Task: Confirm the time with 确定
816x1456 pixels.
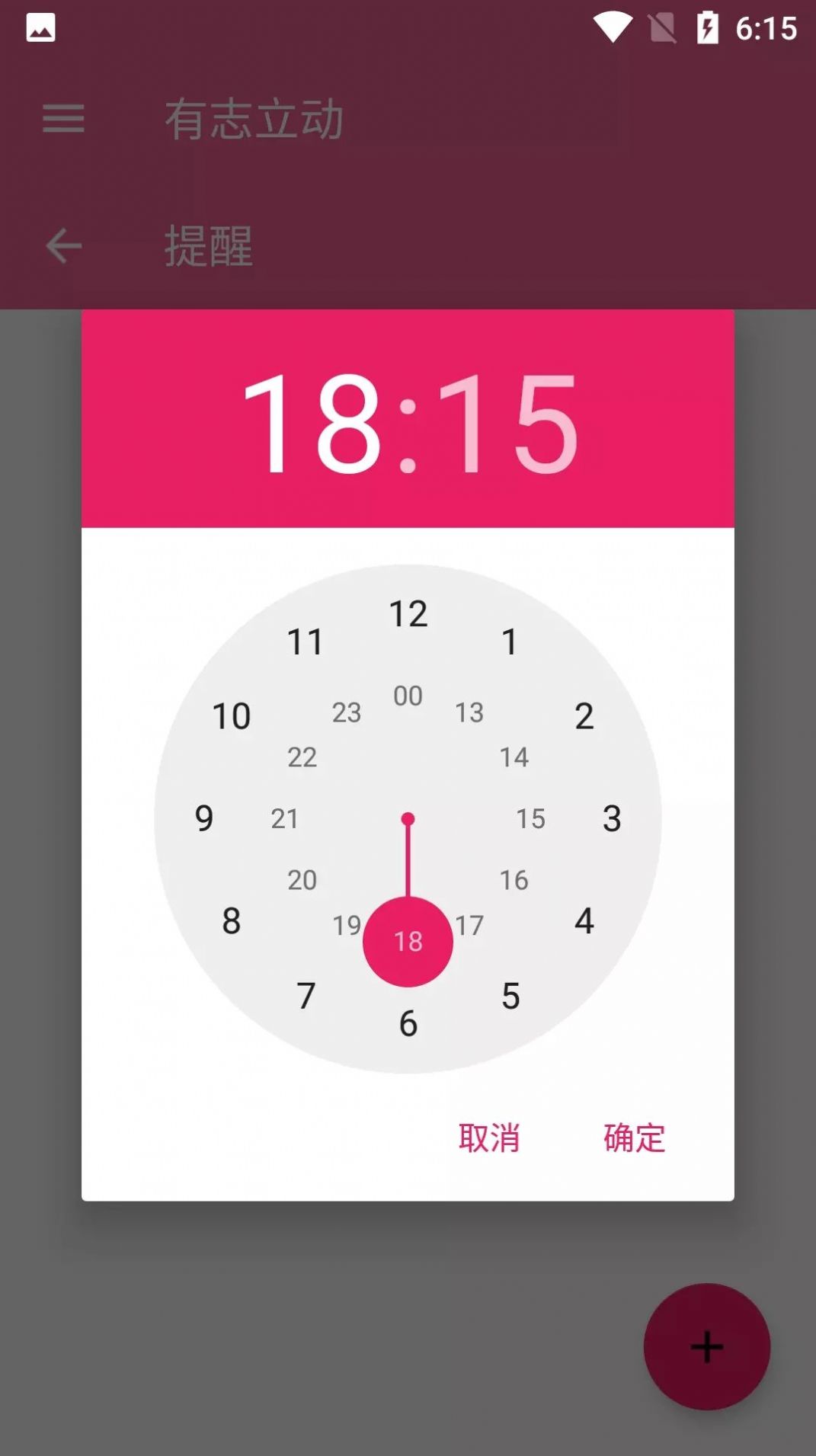Action: [634, 1138]
